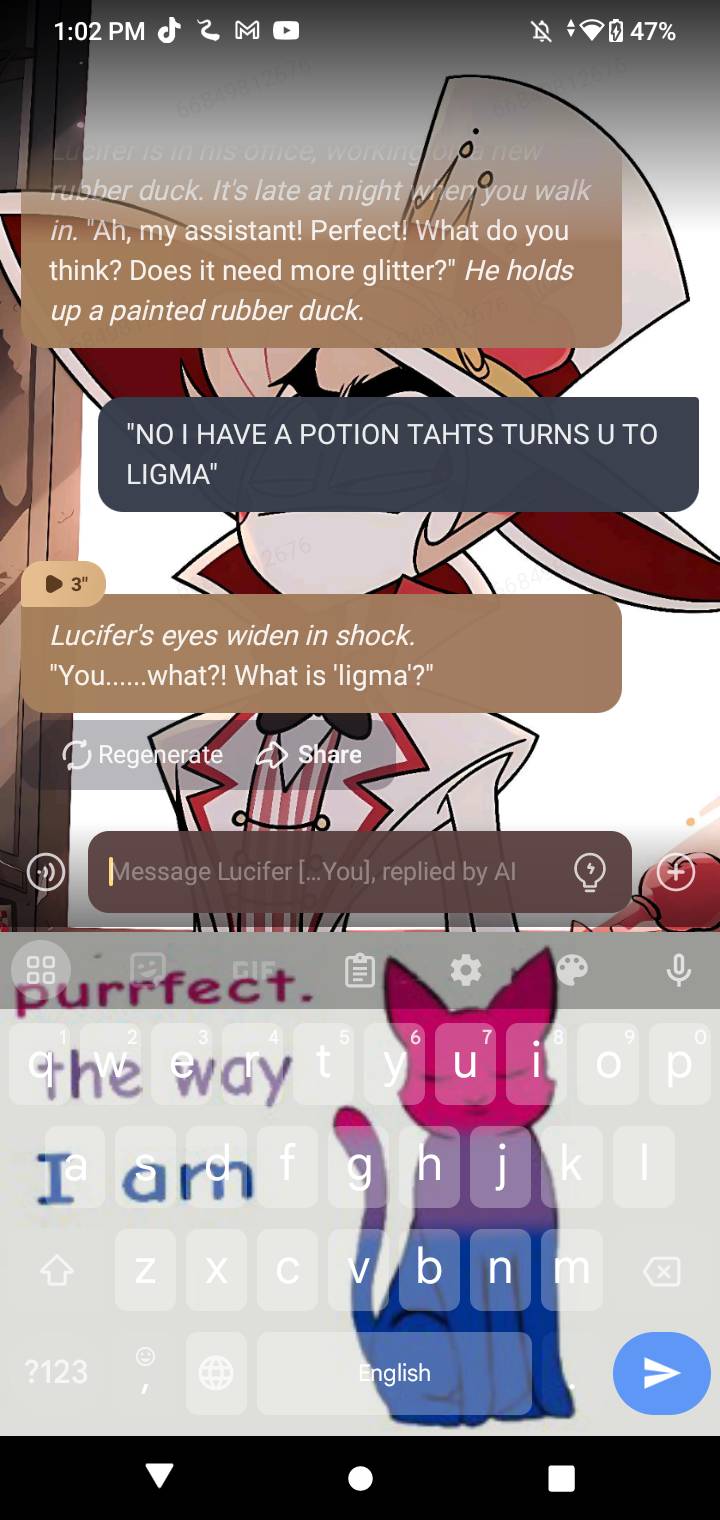Play the 3-second voice message
720x1520 pixels.
tap(63, 584)
